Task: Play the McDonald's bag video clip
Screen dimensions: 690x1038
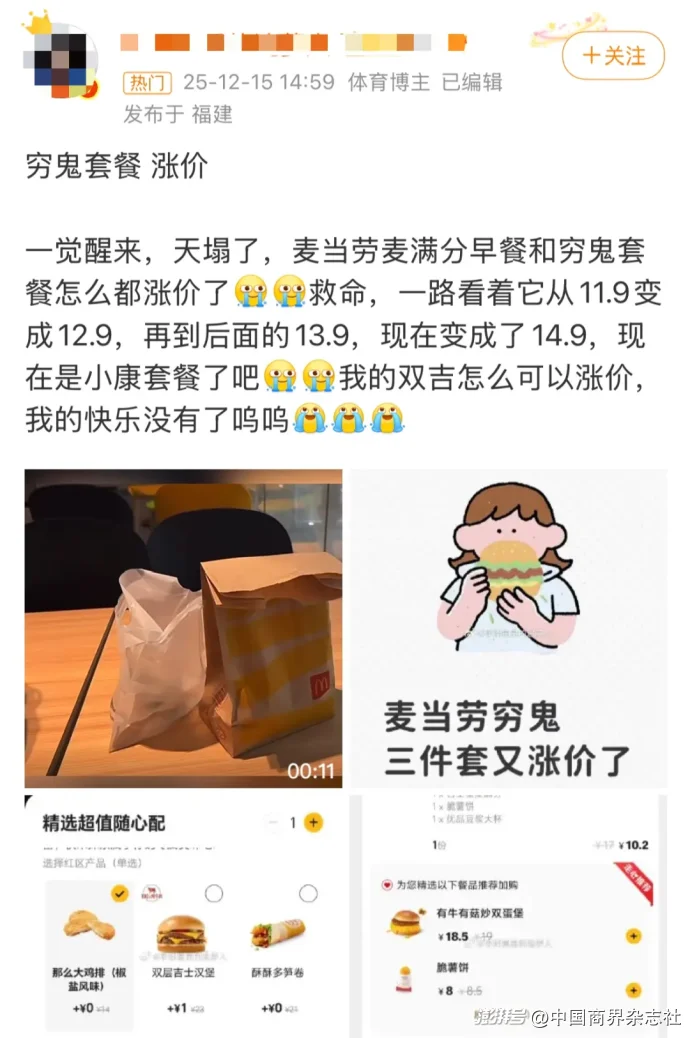Action: click(183, 628)
